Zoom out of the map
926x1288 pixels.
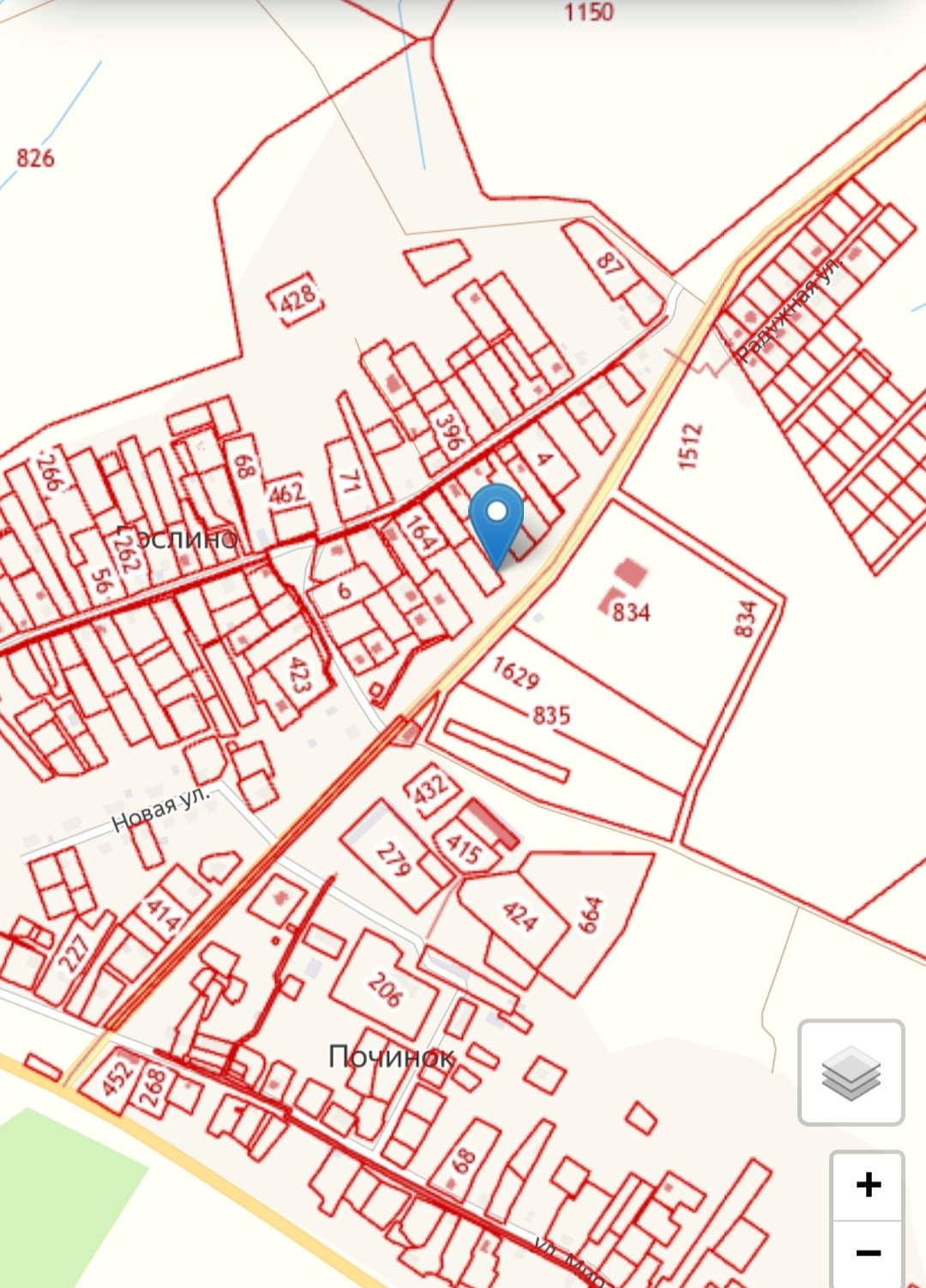(x=868, y=1254)
